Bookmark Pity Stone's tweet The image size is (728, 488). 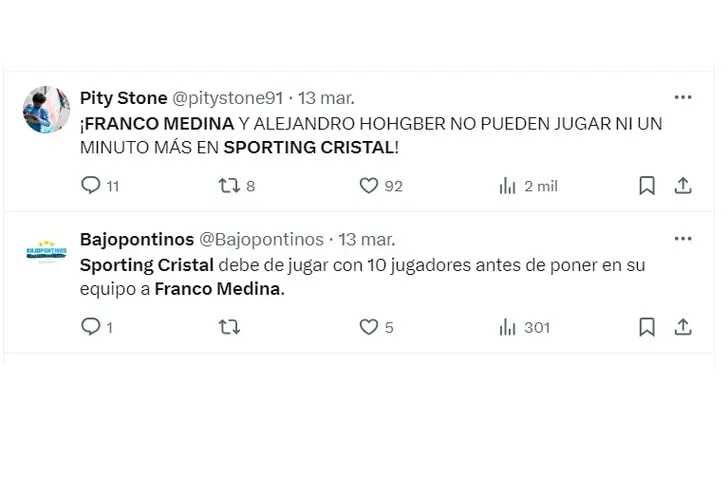pyautogui.click(x=647, y=185)
